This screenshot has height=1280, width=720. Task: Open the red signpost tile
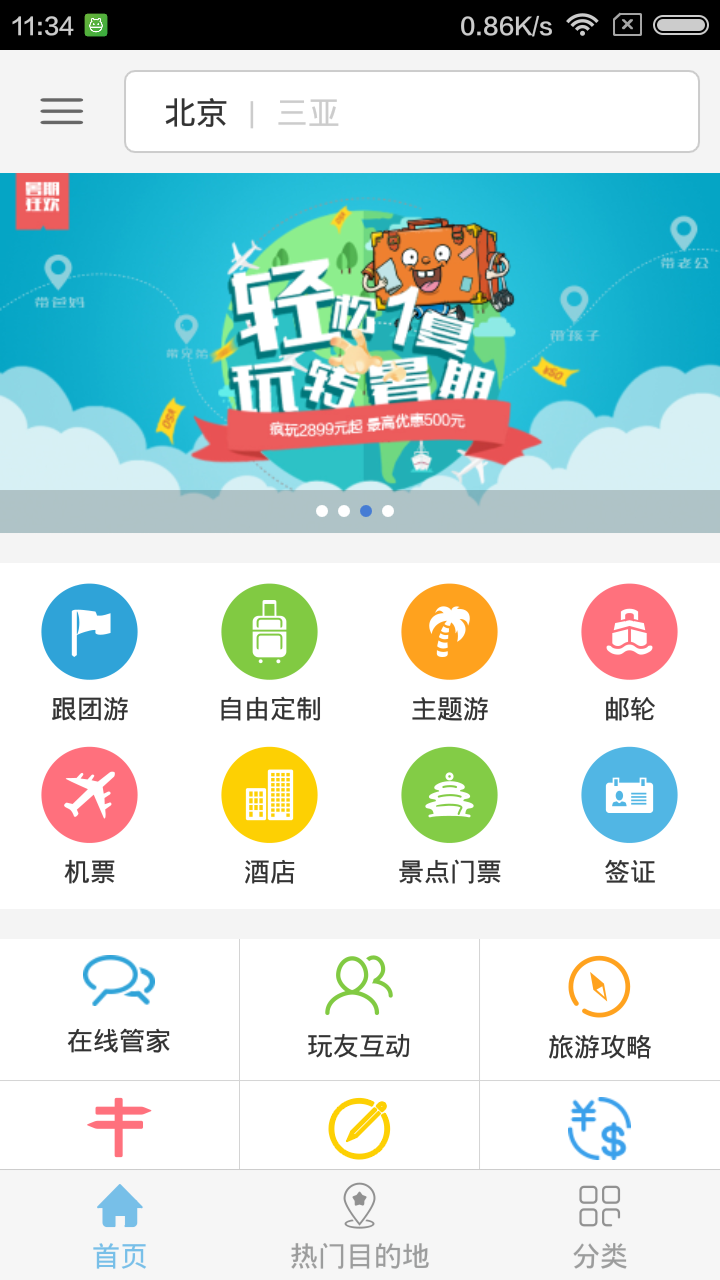click(119, 1128)
